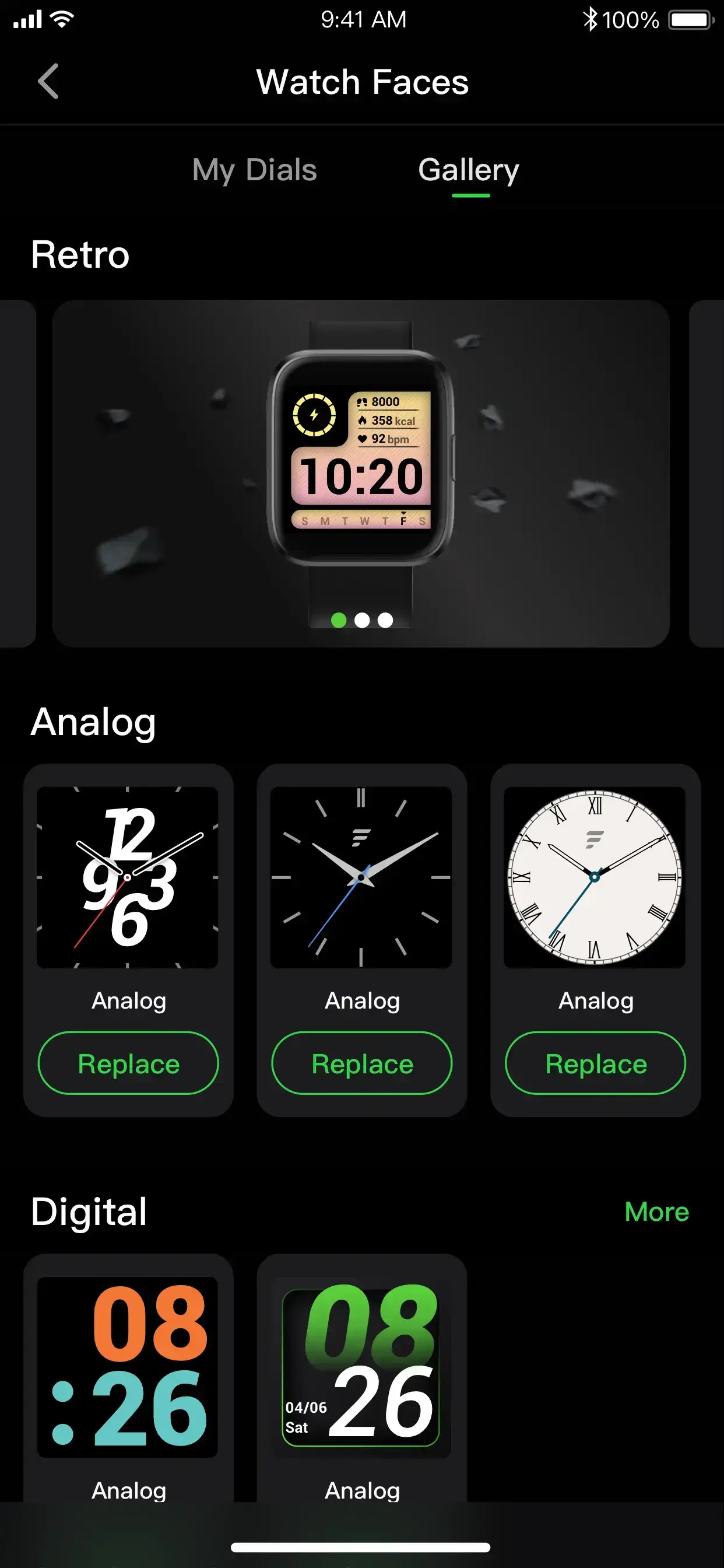Tap the Wi-Fi icon in status bar
The width and height of the screenshot is (724, 1568).
(61, 18)
